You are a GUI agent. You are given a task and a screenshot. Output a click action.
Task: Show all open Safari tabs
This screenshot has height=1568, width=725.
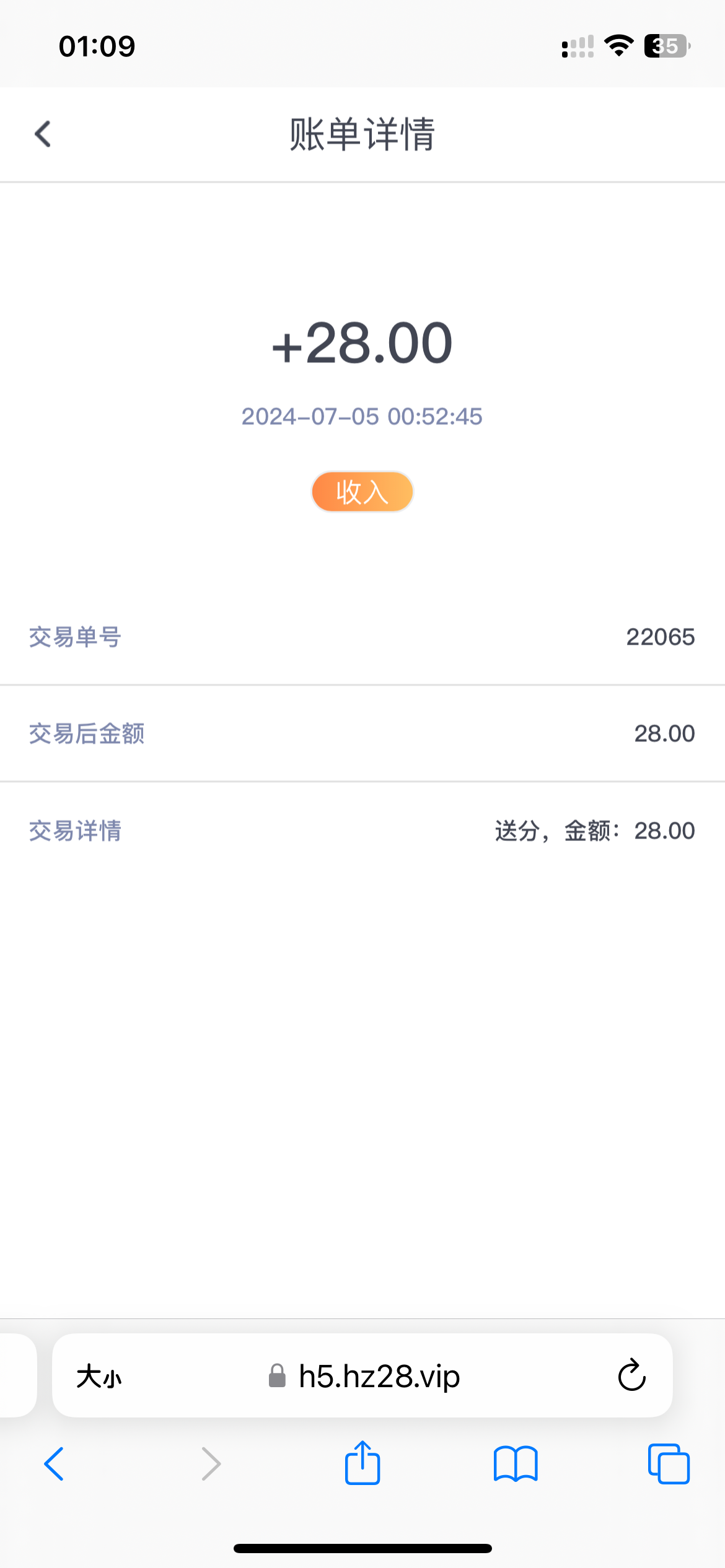669,1464
